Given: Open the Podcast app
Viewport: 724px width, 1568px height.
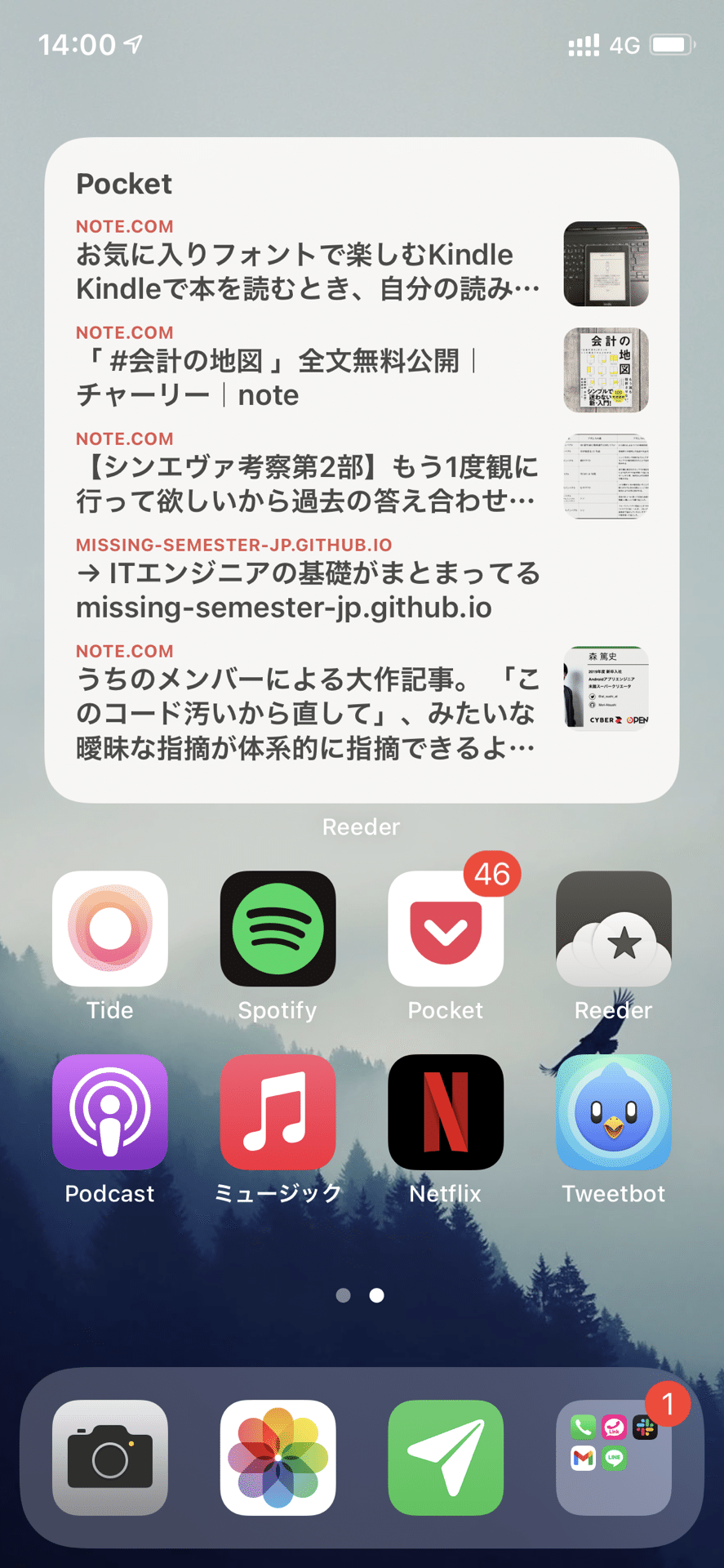Looking at the screenshot, I should tap(110, 1112).
